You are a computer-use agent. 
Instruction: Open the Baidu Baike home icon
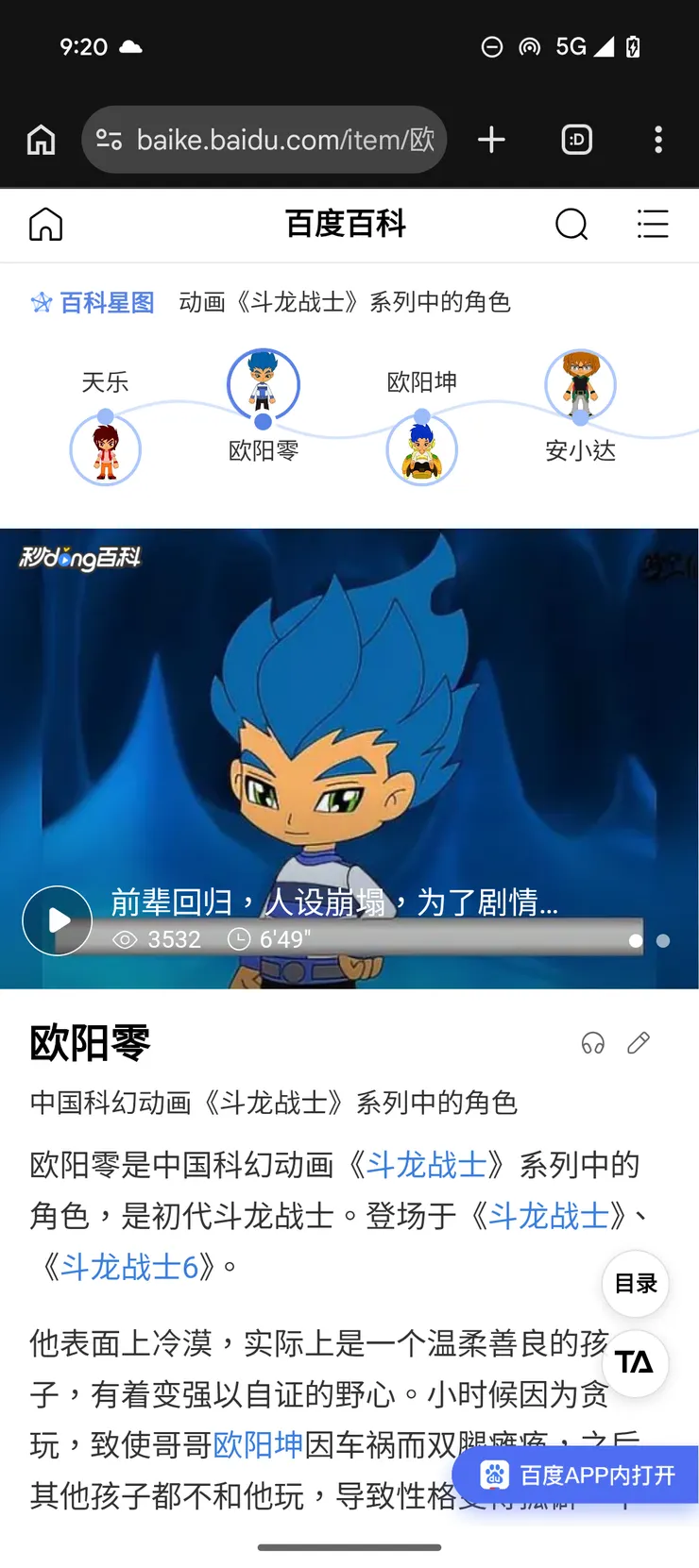point(44,225)
